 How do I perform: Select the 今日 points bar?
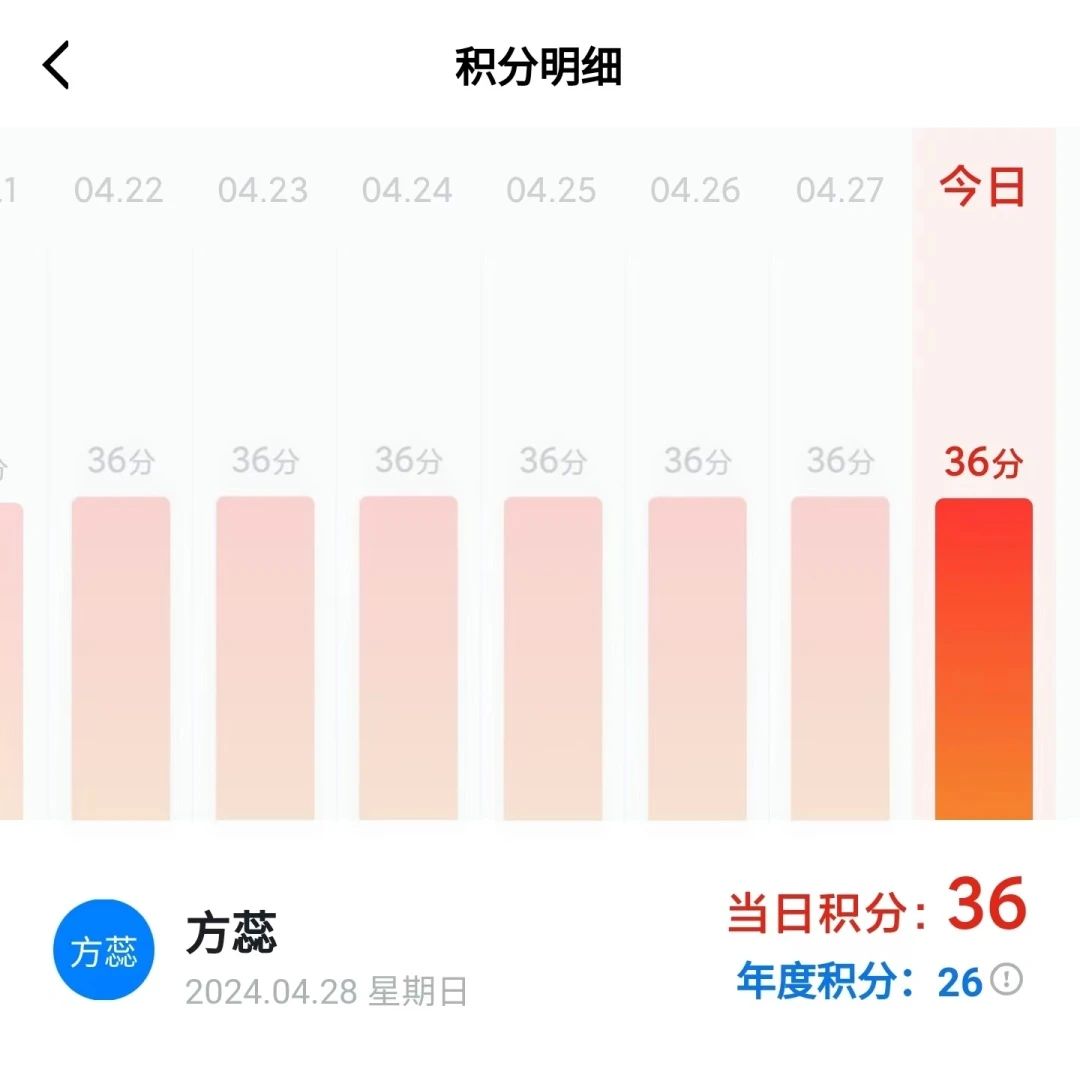click(983, 658)
